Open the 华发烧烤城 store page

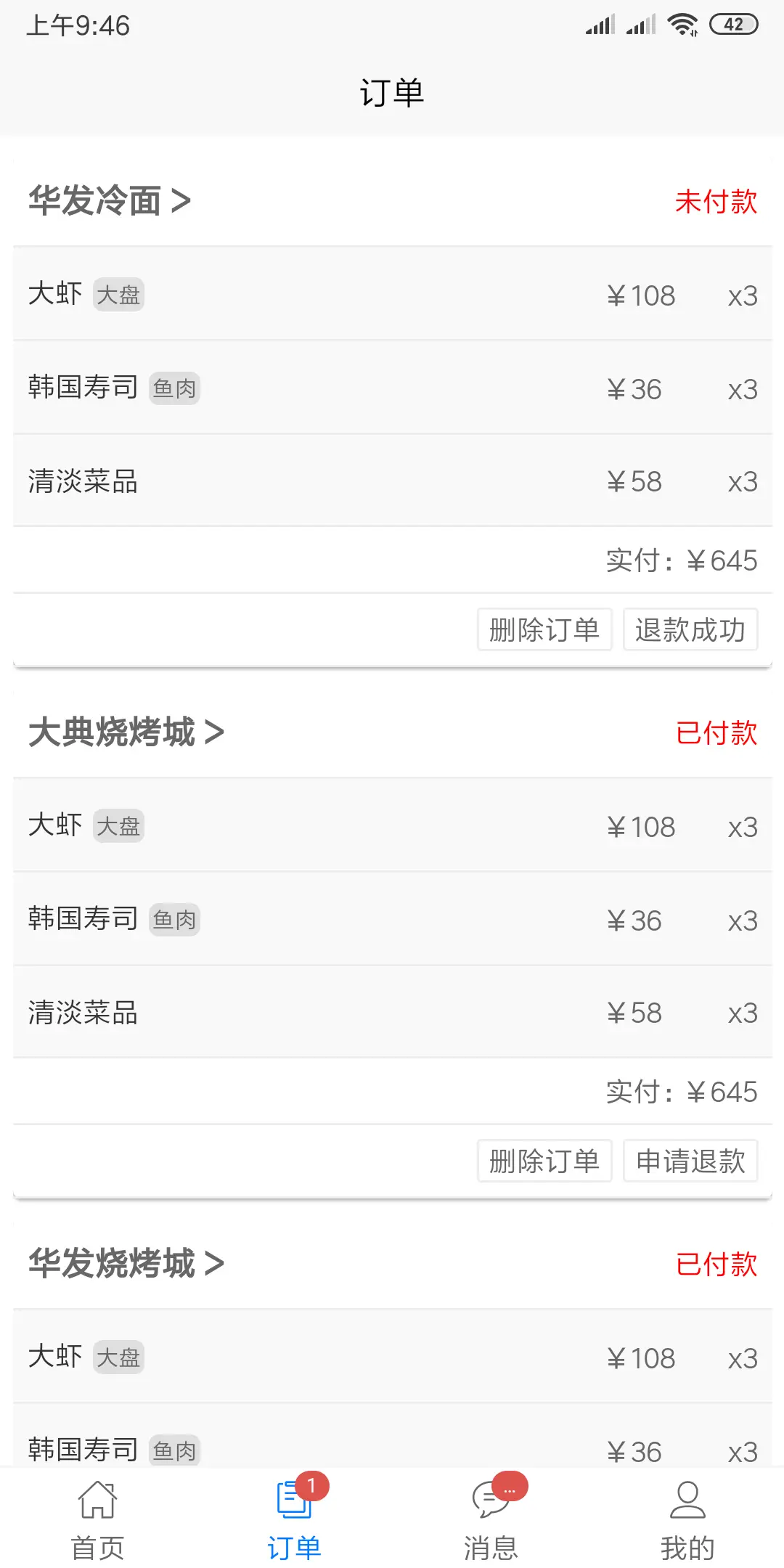(x=126, y=1264)
